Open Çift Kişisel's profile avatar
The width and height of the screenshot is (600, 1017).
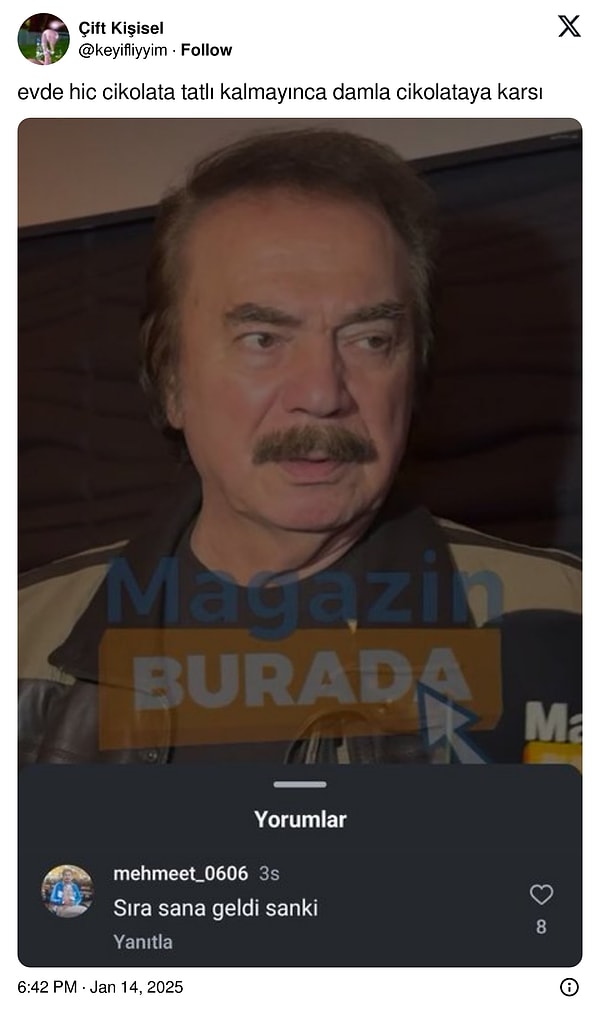coord(43,39)
